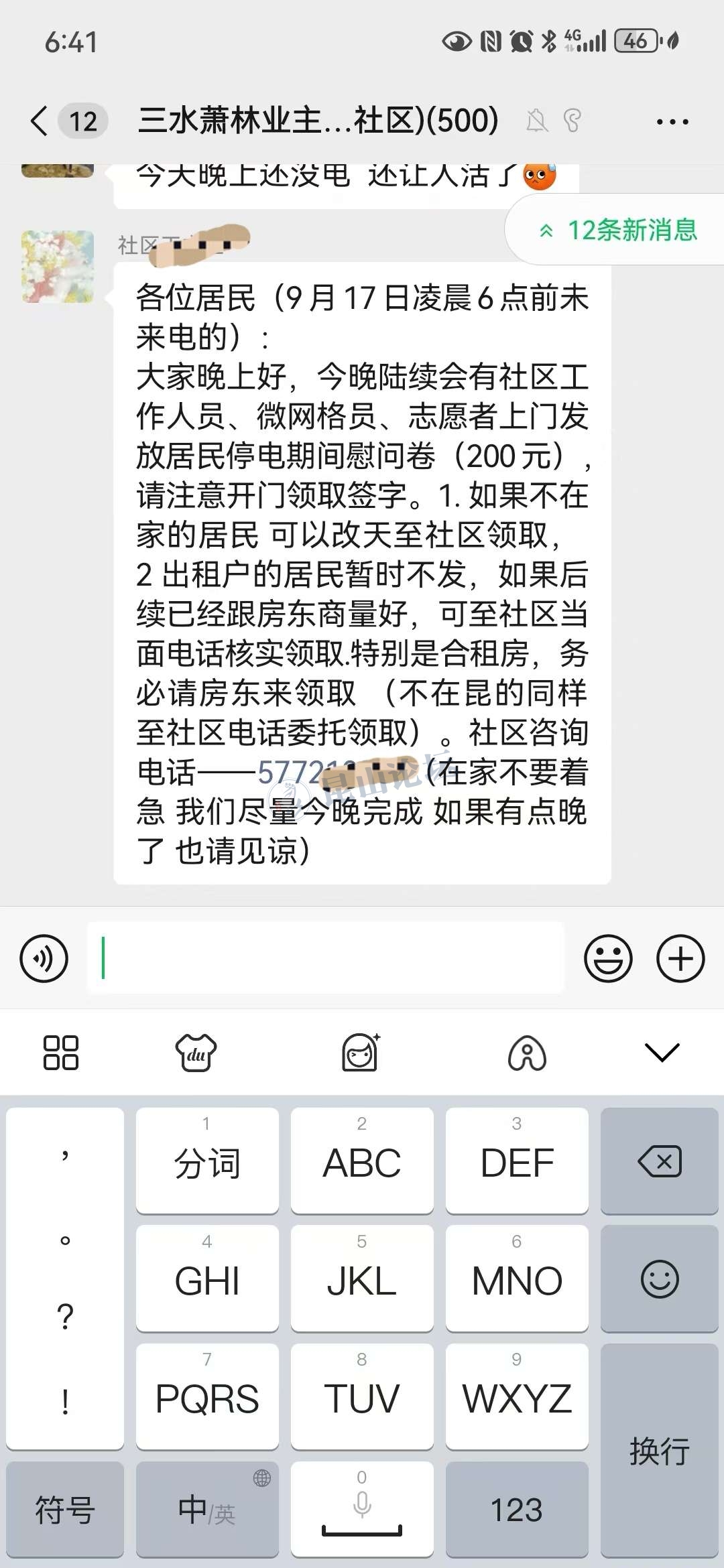Open the keyboard's sticker face tool
Screen dimensions: 724x1568
pos(361,1052)
